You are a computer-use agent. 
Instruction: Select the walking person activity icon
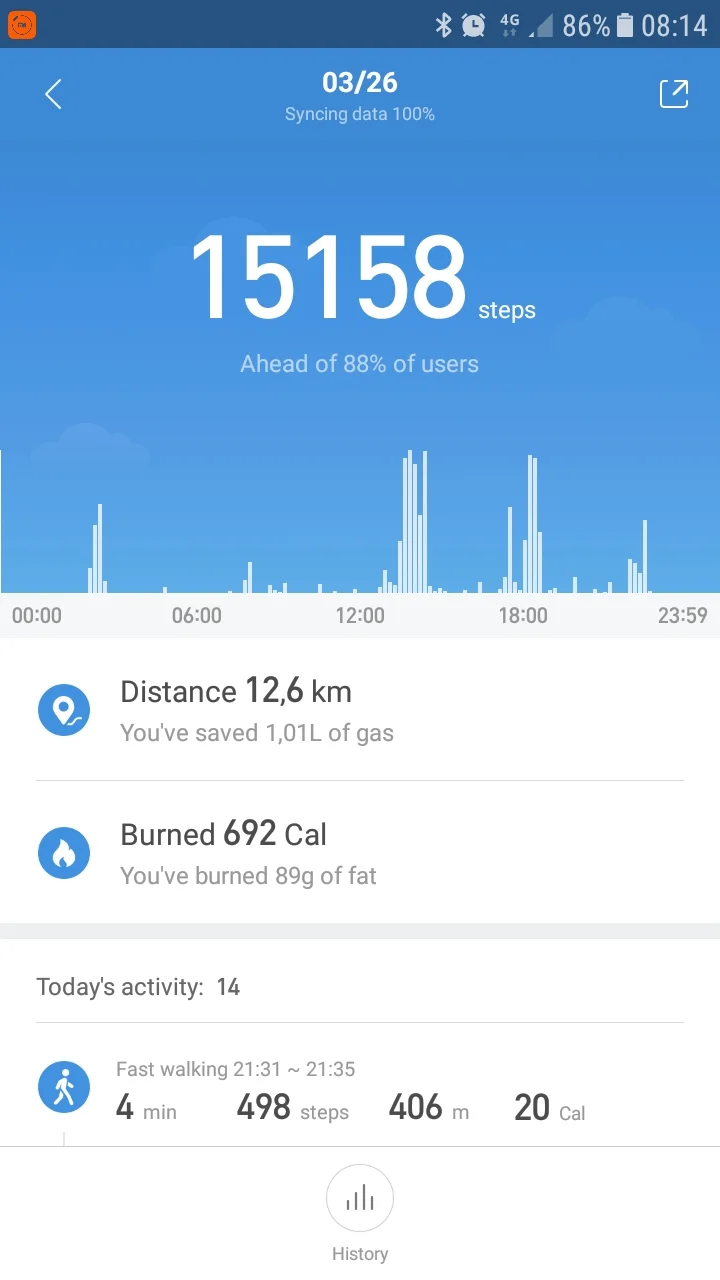pos(64,1086)
